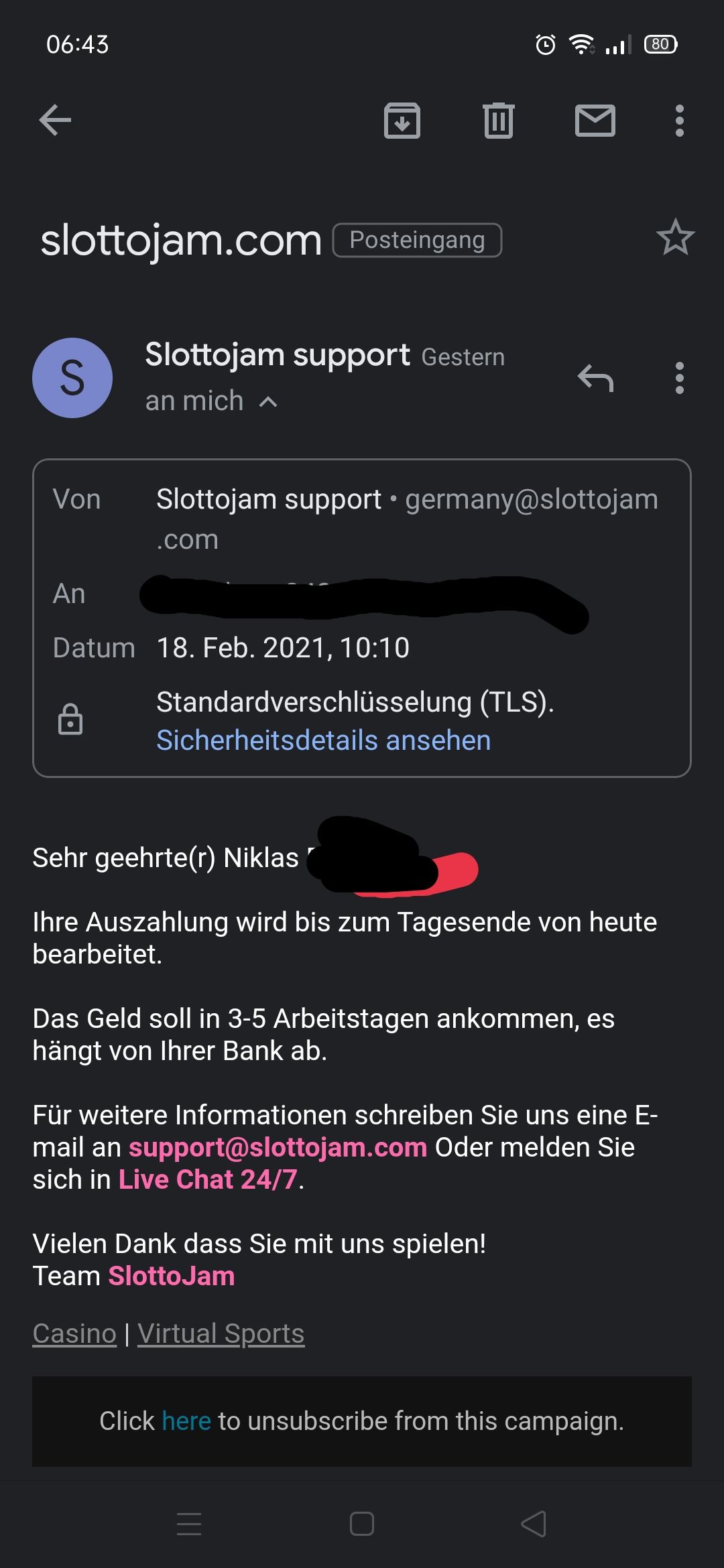Tap the Posteingang label chip
The height and width of the screenshot is (1568, 724).
pyautogui.click(x=417, y=240)
